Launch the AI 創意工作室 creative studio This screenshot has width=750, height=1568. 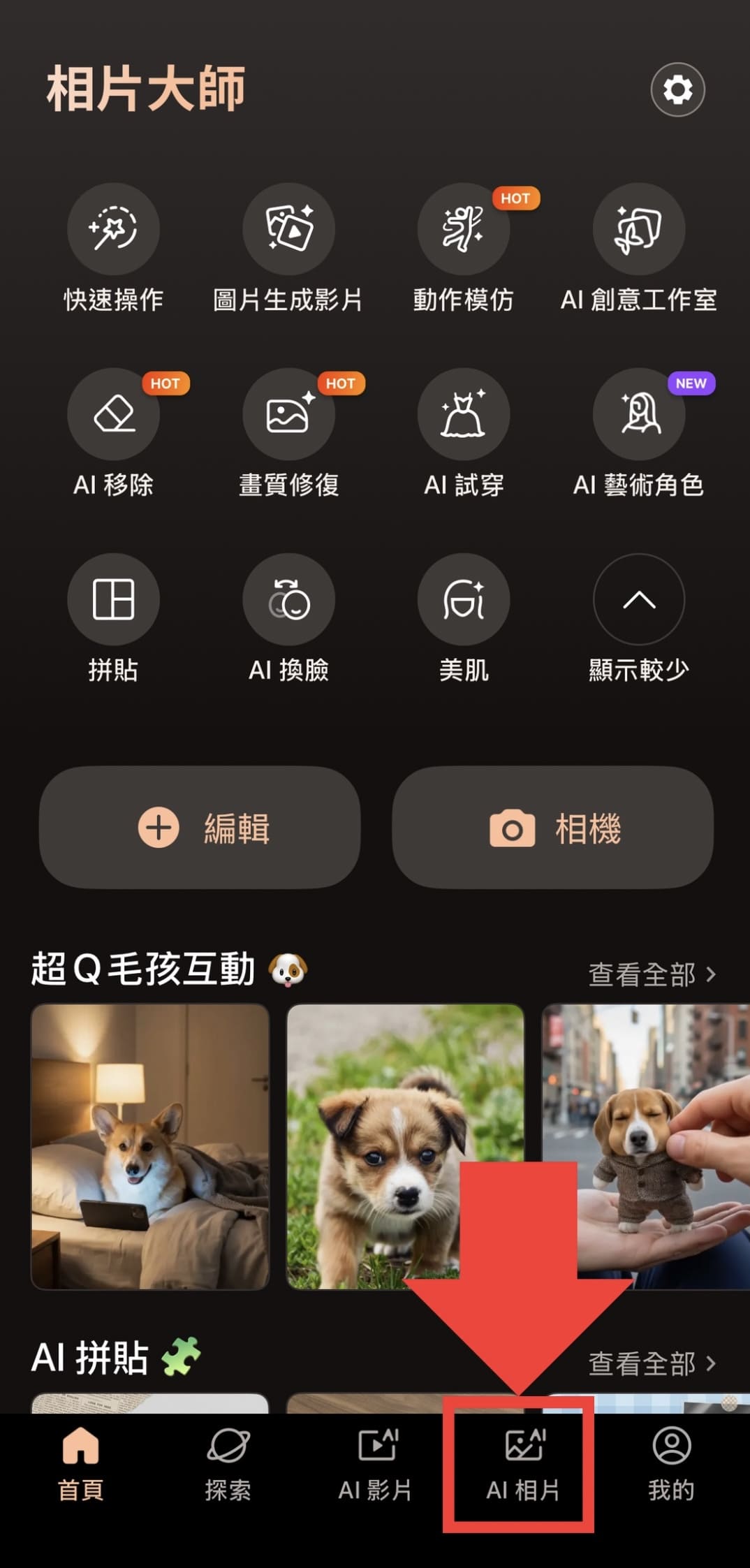pyautogui.click(x=638, y=229)
